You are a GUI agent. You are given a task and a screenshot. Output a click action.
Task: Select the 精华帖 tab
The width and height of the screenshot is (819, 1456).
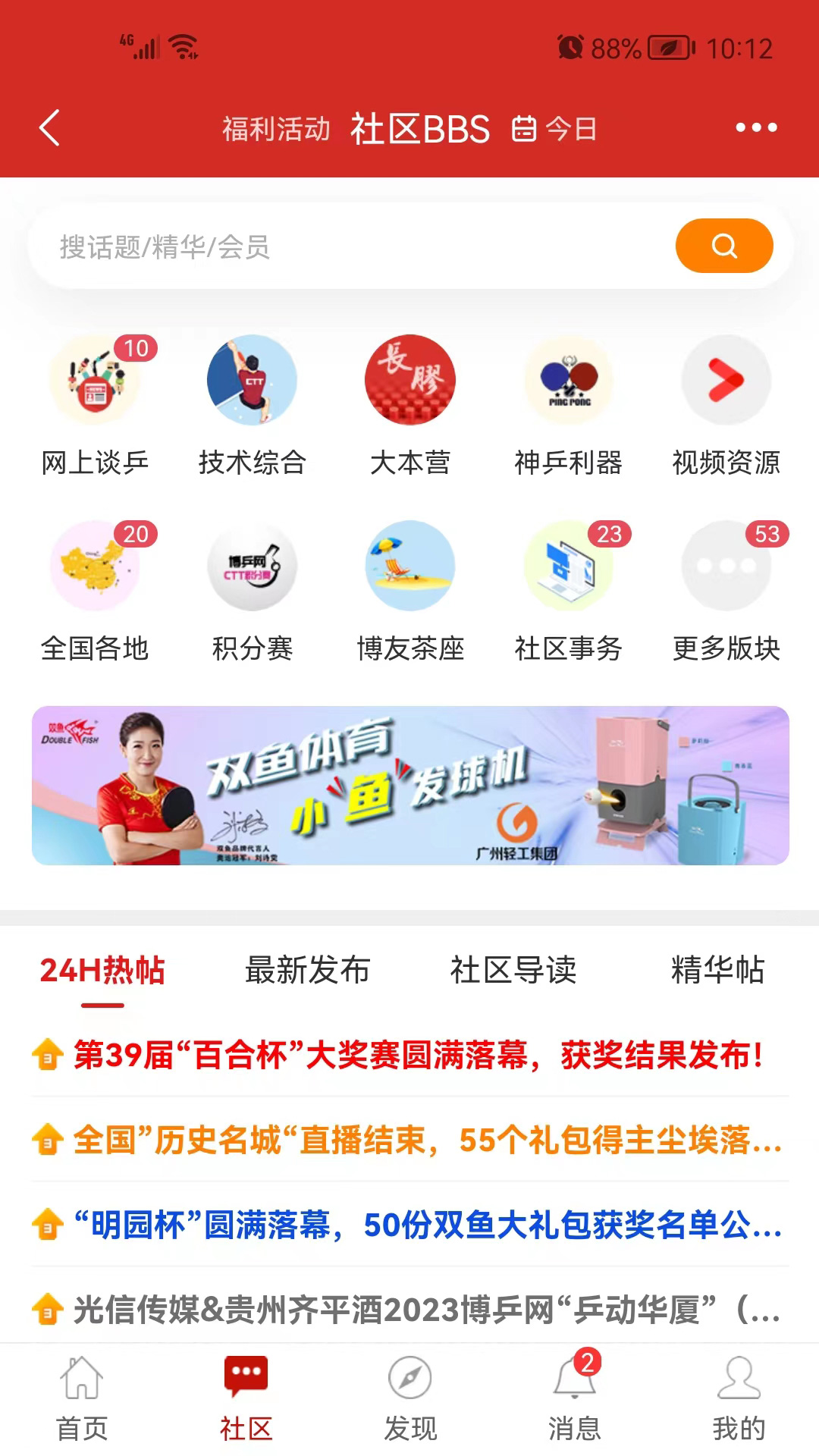[x=717, y=970]
